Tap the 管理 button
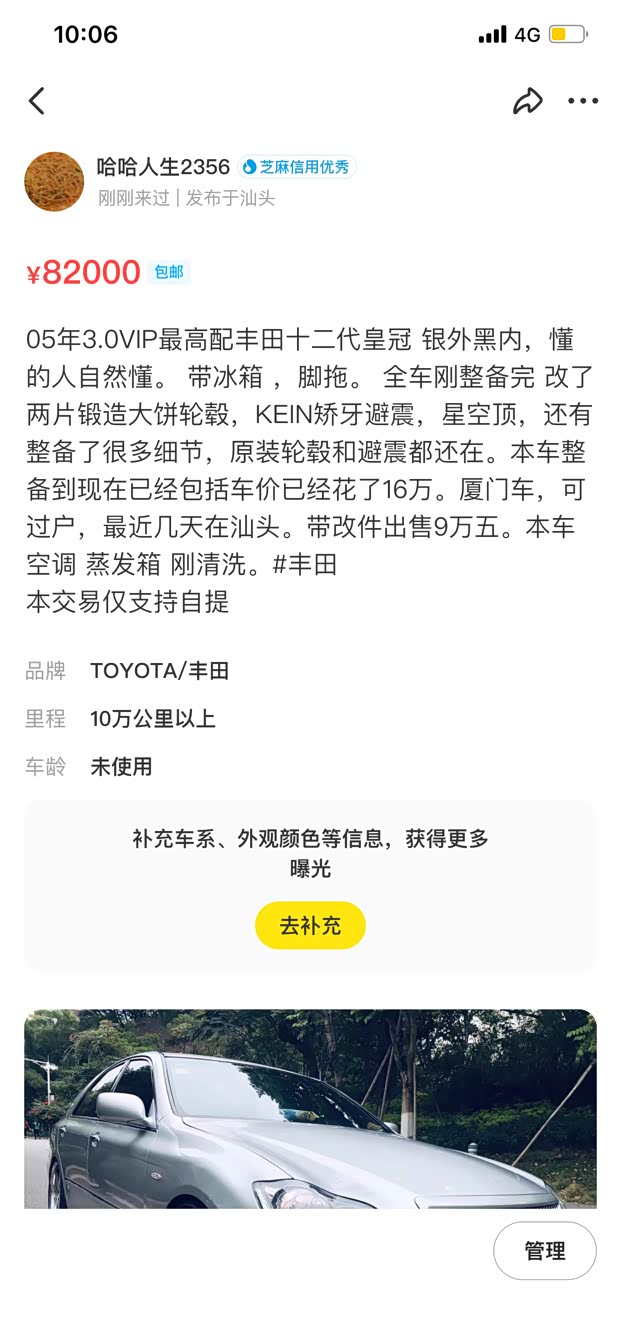The width and height of the screenshot is (621, 1344). click(x=545, y=1251)
